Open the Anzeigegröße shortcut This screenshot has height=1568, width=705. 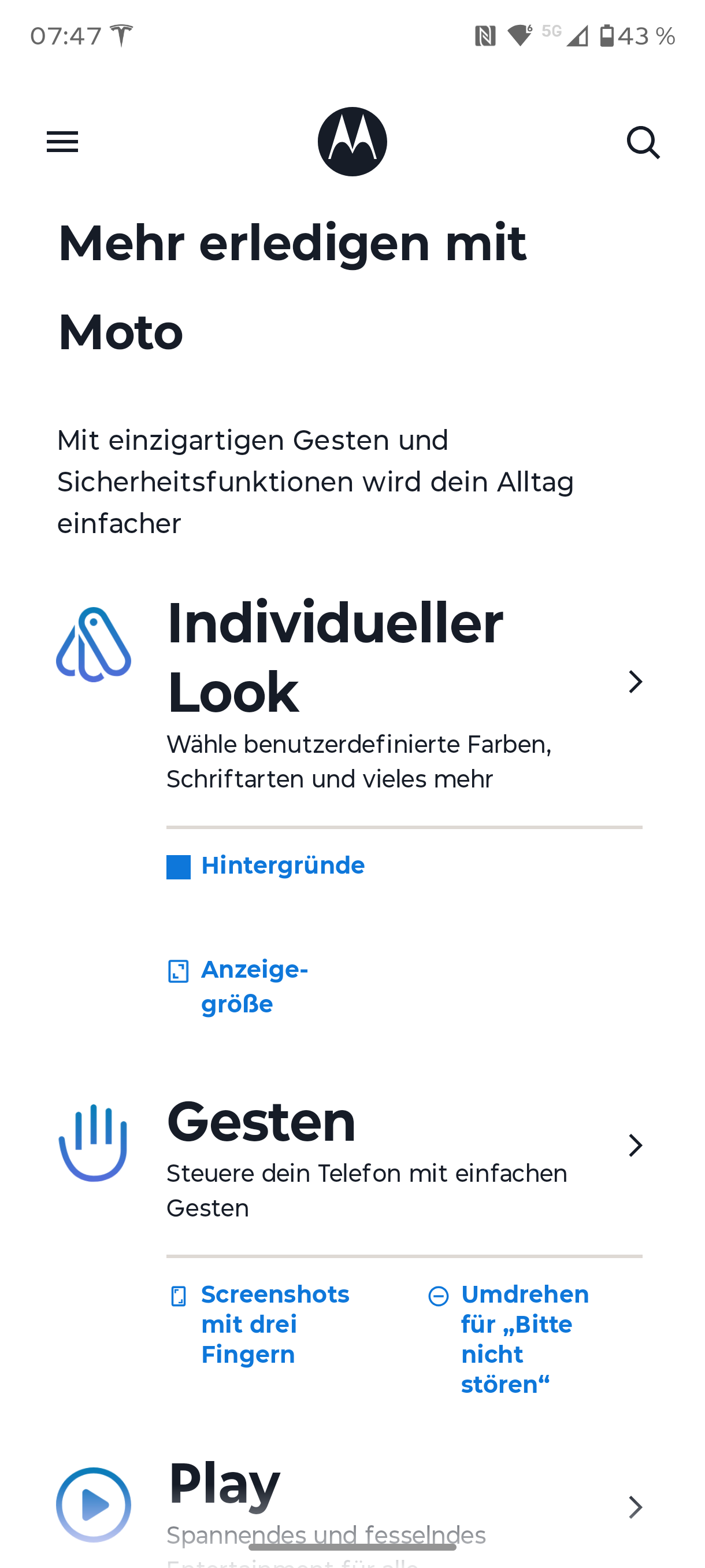tap(254, 986)
